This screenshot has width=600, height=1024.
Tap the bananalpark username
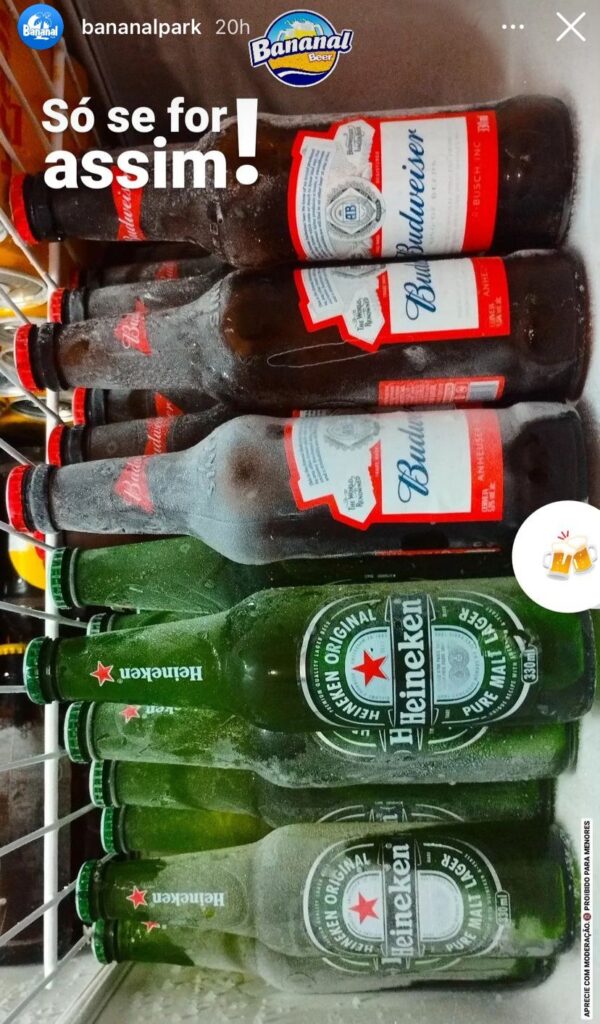click(141, 27)
